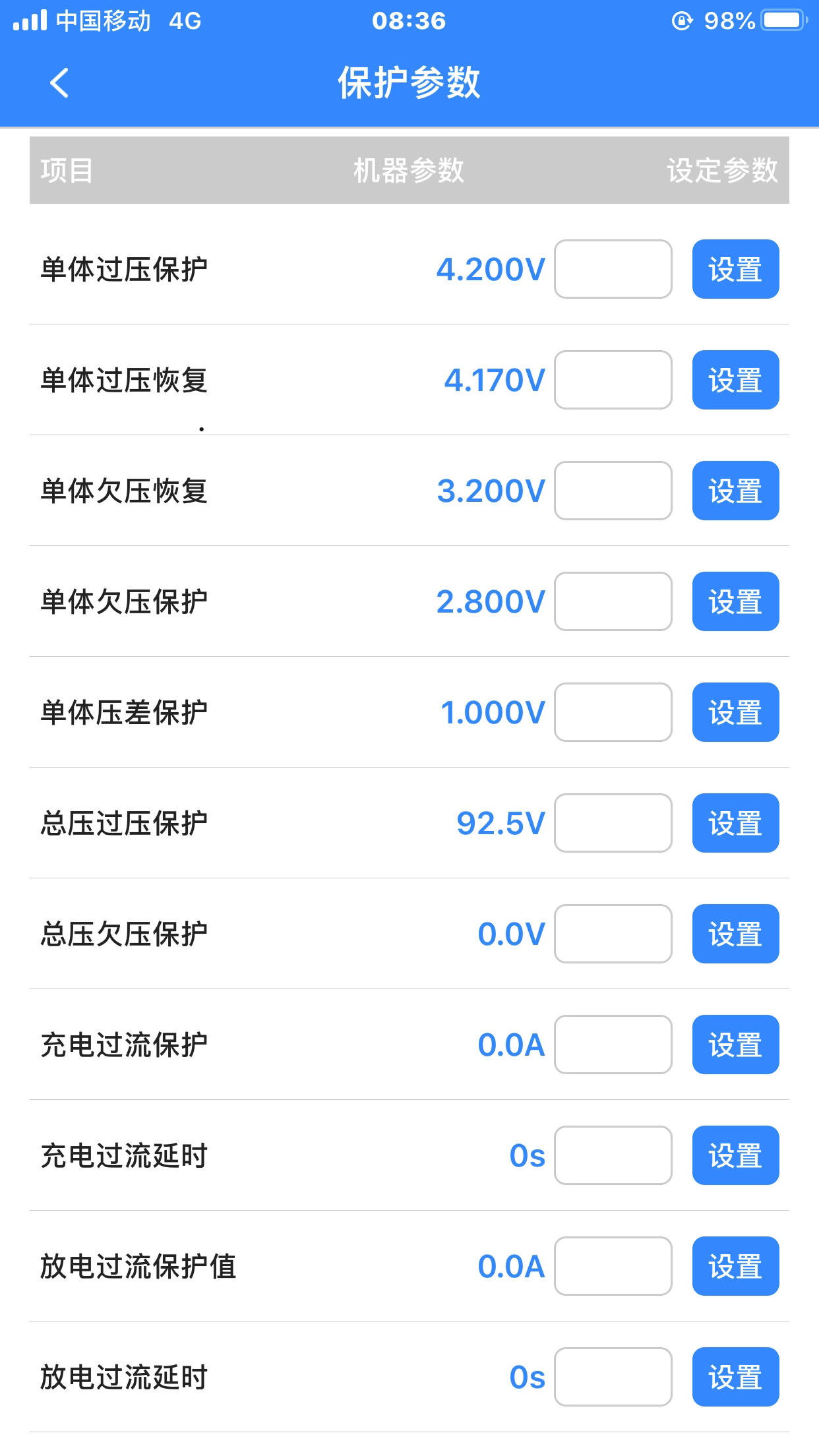Tap 设置 button for 单体过压保护
This screenshot has height=1456, width=819.
click(735, 269)
